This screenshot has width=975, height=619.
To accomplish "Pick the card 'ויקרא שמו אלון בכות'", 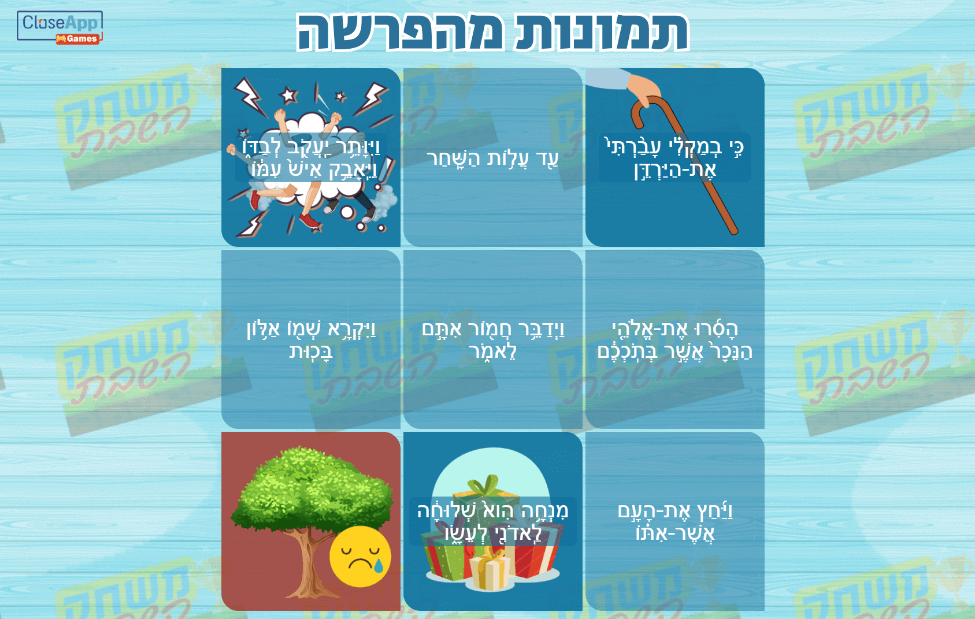I will 310,339.
